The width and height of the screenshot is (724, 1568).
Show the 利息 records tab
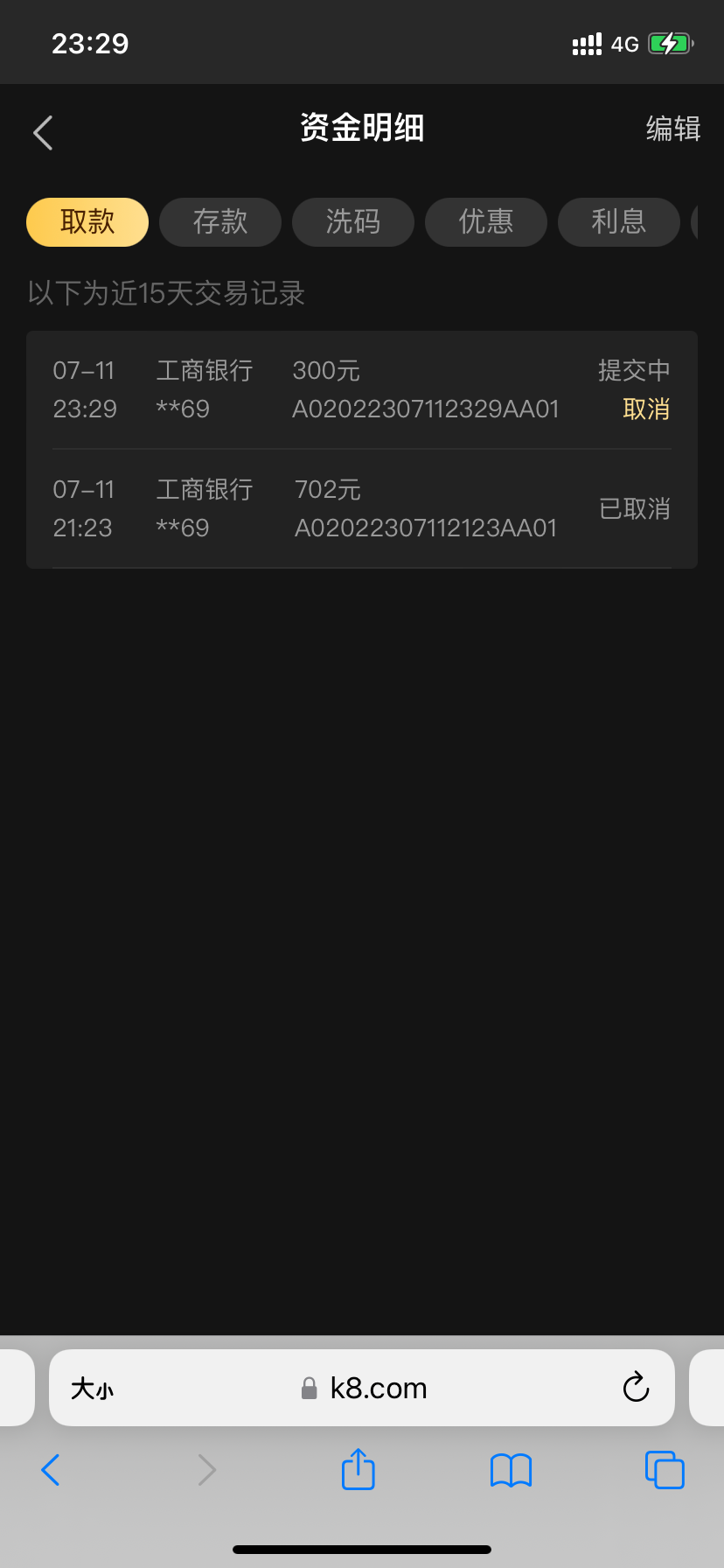(x=619, y=222)
